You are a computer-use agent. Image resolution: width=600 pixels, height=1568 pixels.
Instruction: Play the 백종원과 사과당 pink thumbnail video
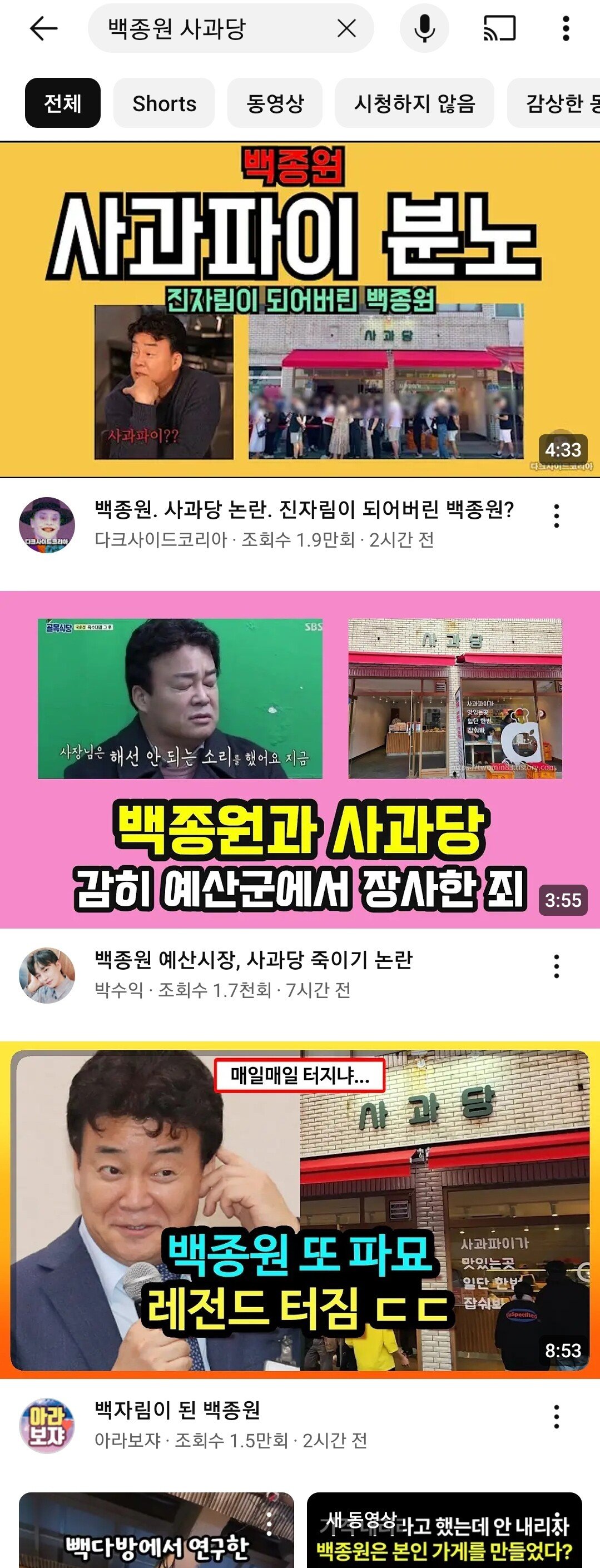tap(300, 760)
